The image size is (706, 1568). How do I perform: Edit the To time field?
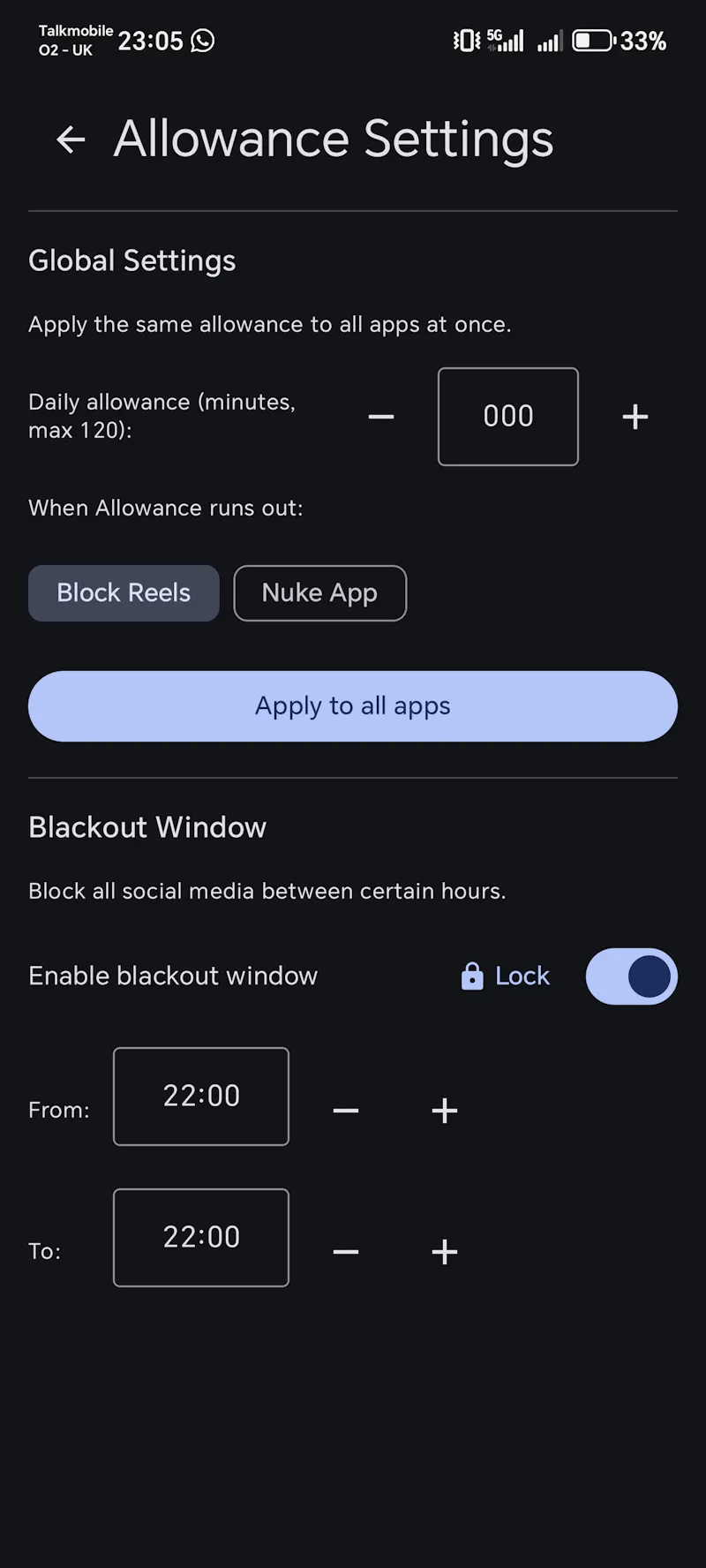[x=201, y=1238]
